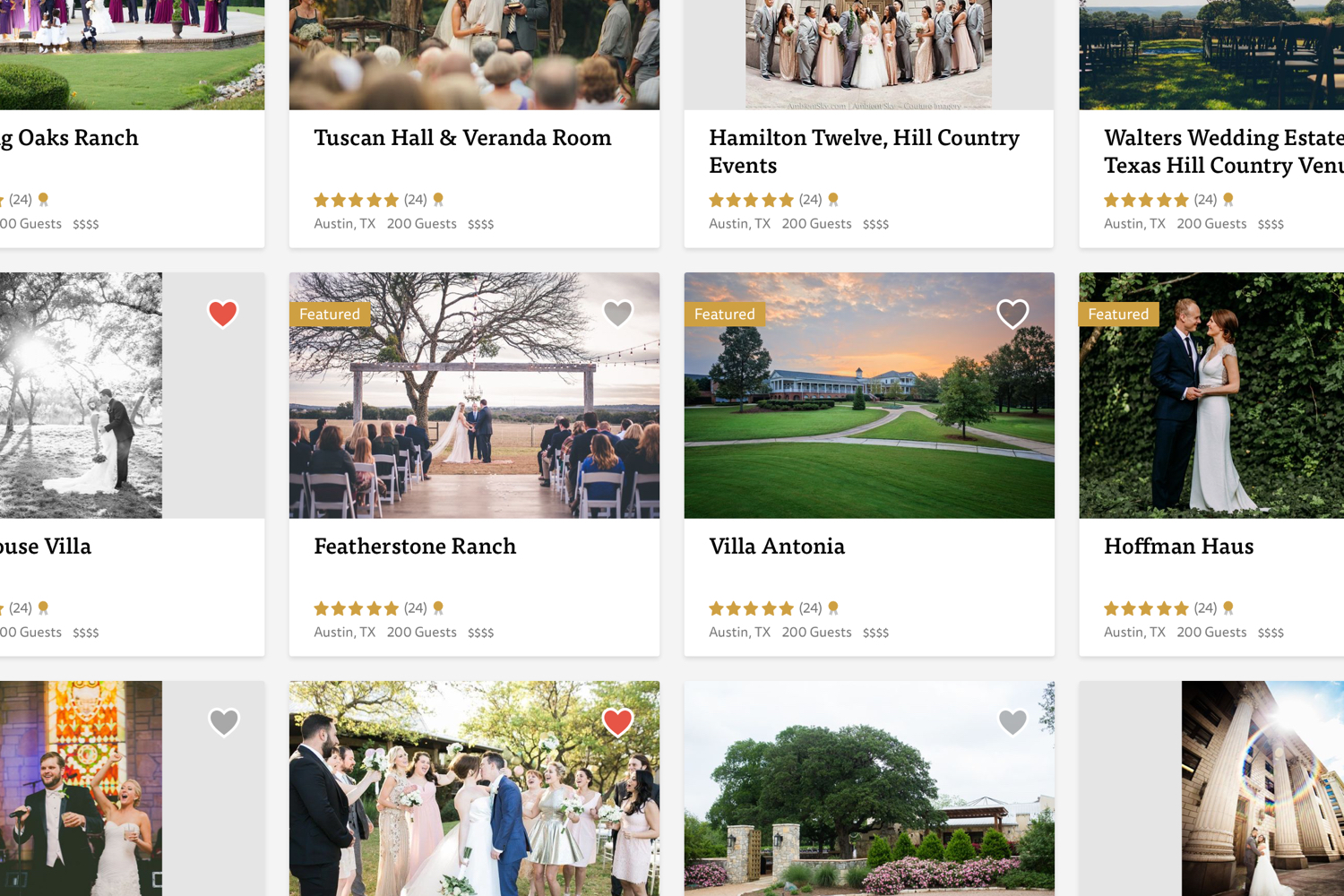Open Tuscan Hall & Veranda Room card
The height and width of the screenshot is (896, 1344).
point(474,124)
